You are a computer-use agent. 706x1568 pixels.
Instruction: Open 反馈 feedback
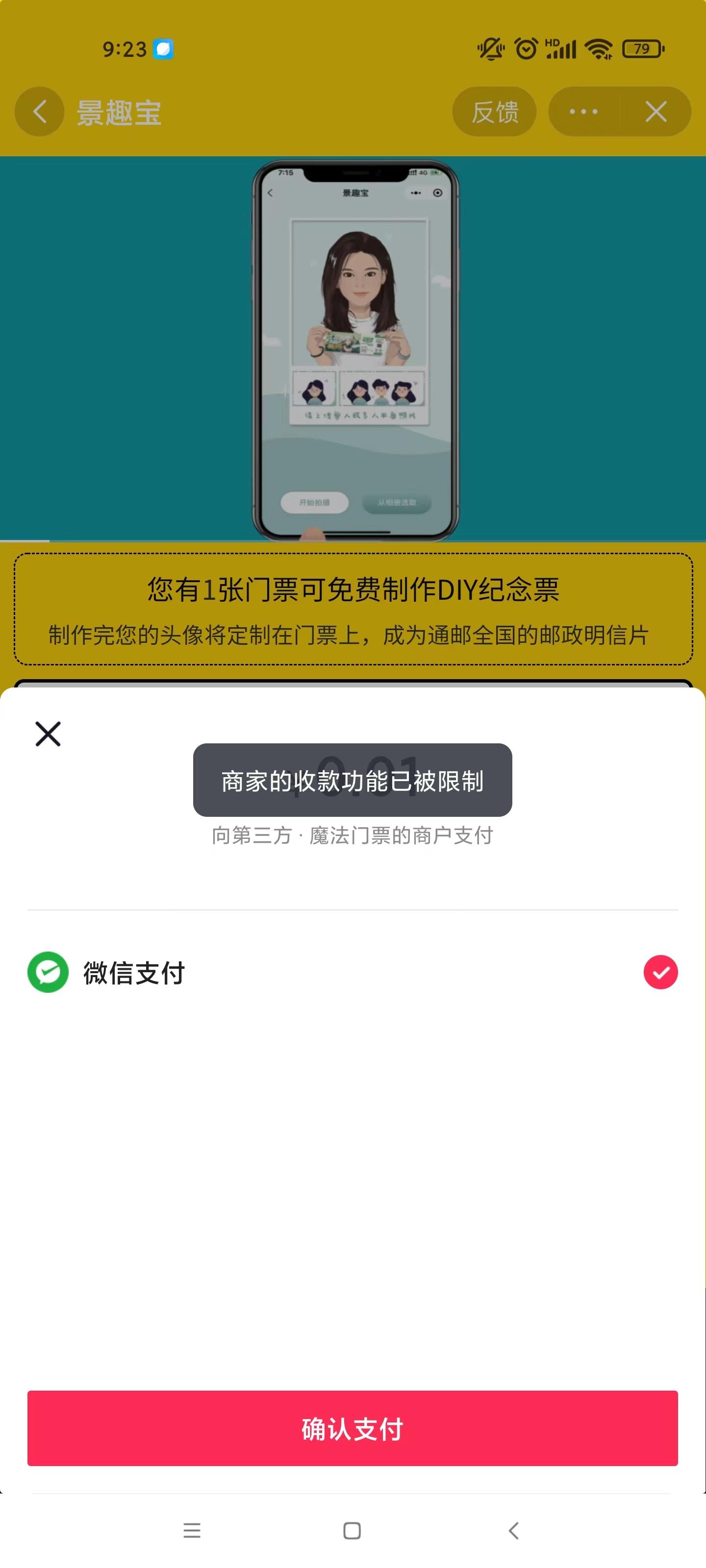click(x=494, y=112)
